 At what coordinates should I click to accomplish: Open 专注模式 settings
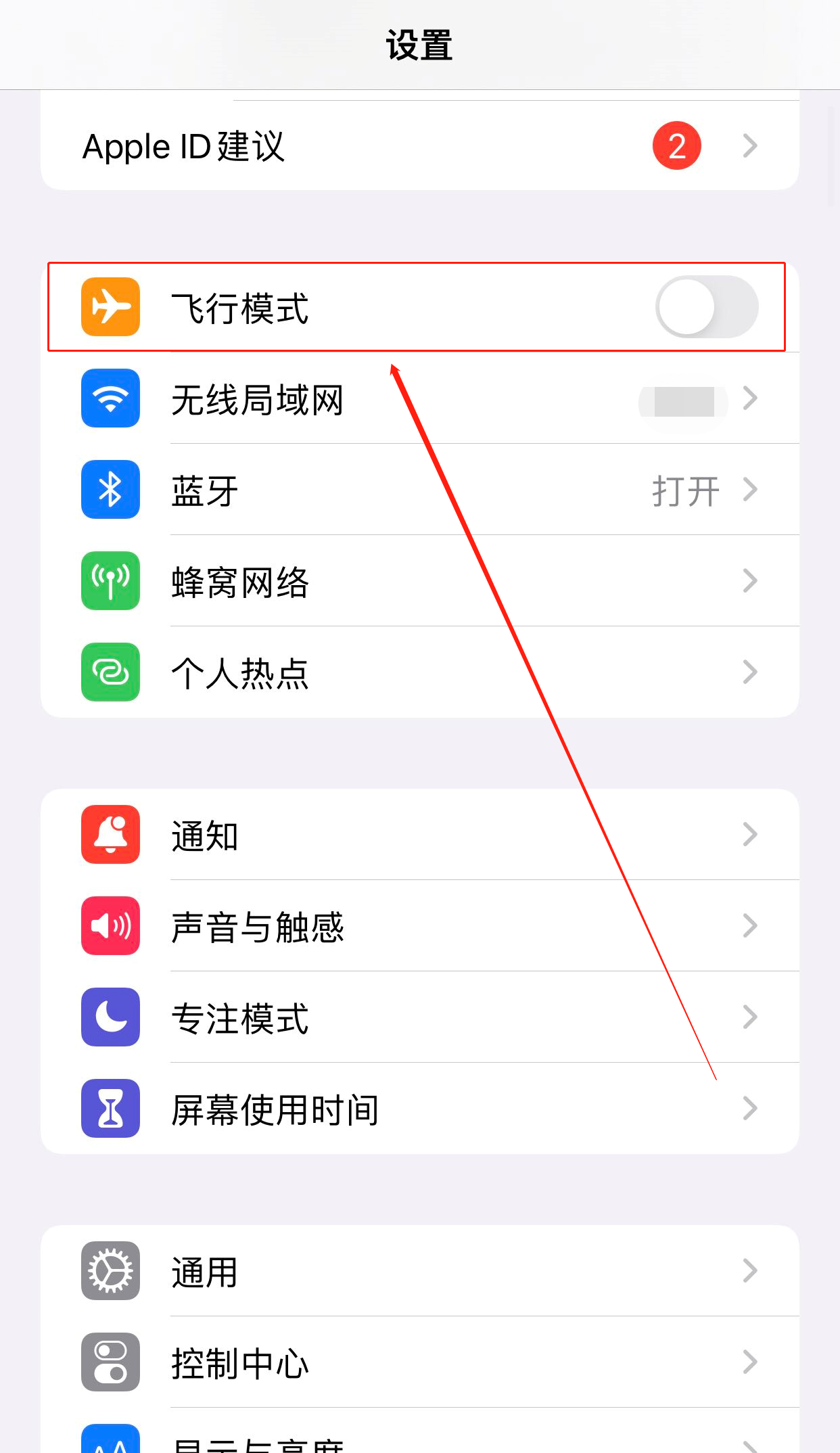pyautogui.click(x=419, y=1018)
